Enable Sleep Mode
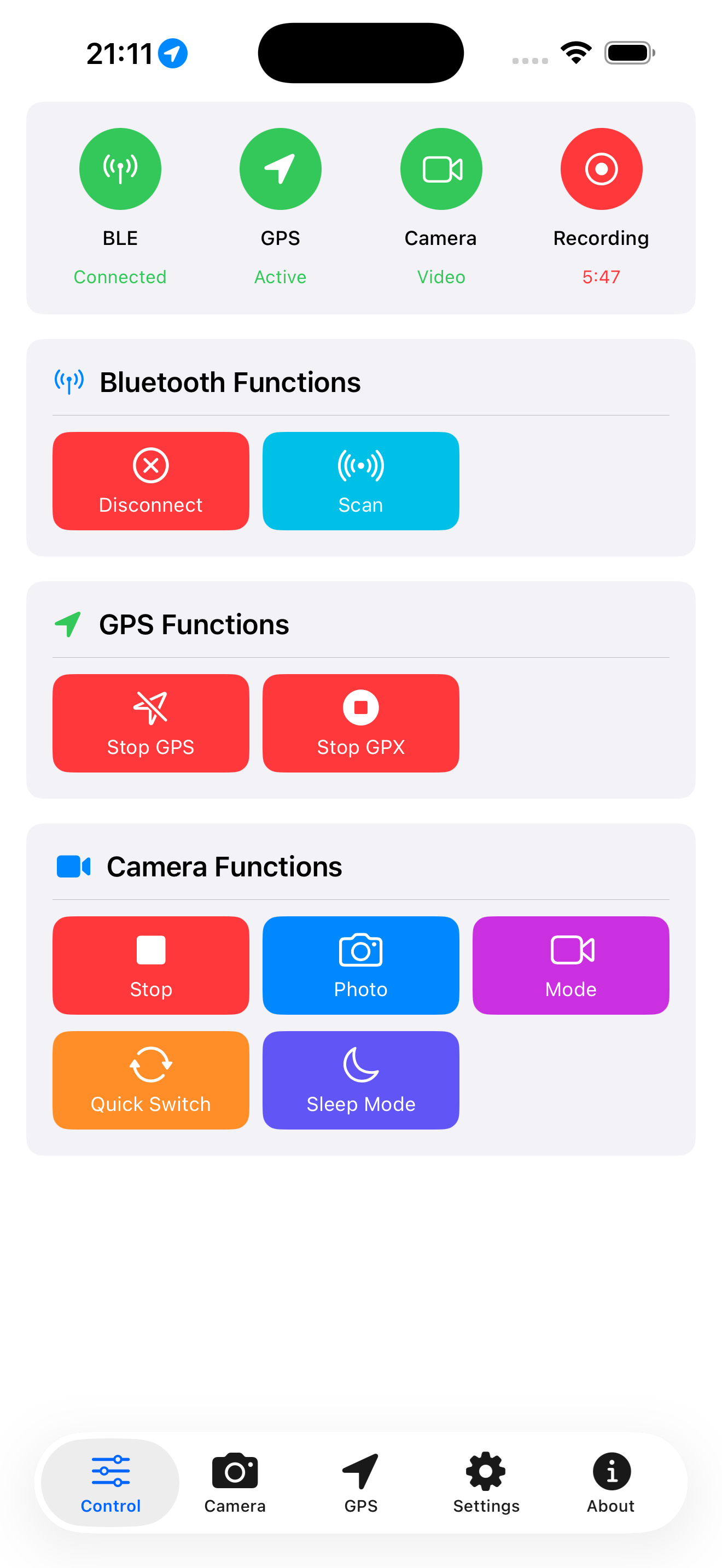 360,1079
